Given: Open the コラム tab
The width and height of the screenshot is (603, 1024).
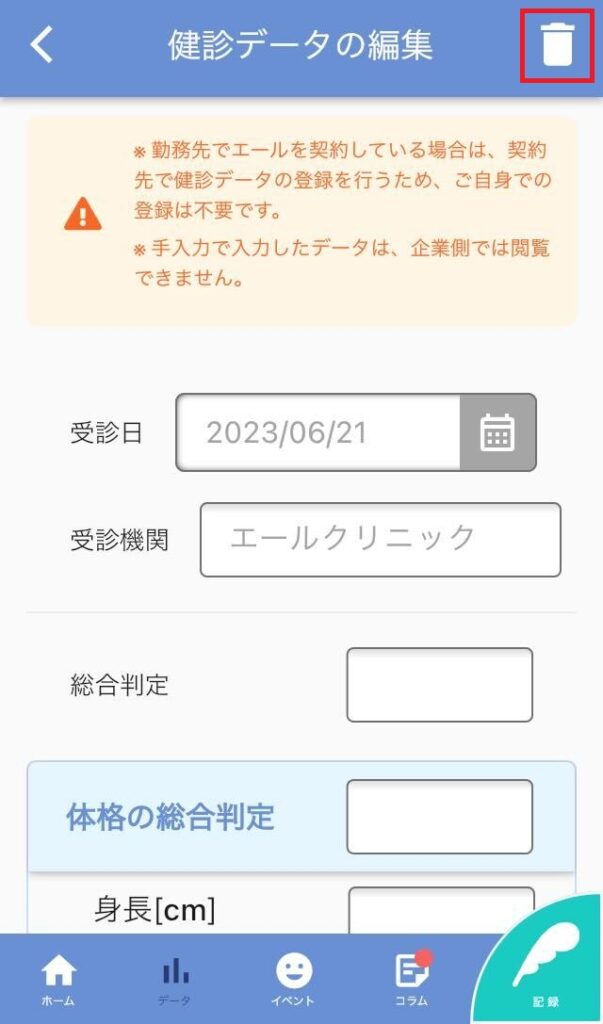Looking at the screenshot, I should tap(412, 978).
